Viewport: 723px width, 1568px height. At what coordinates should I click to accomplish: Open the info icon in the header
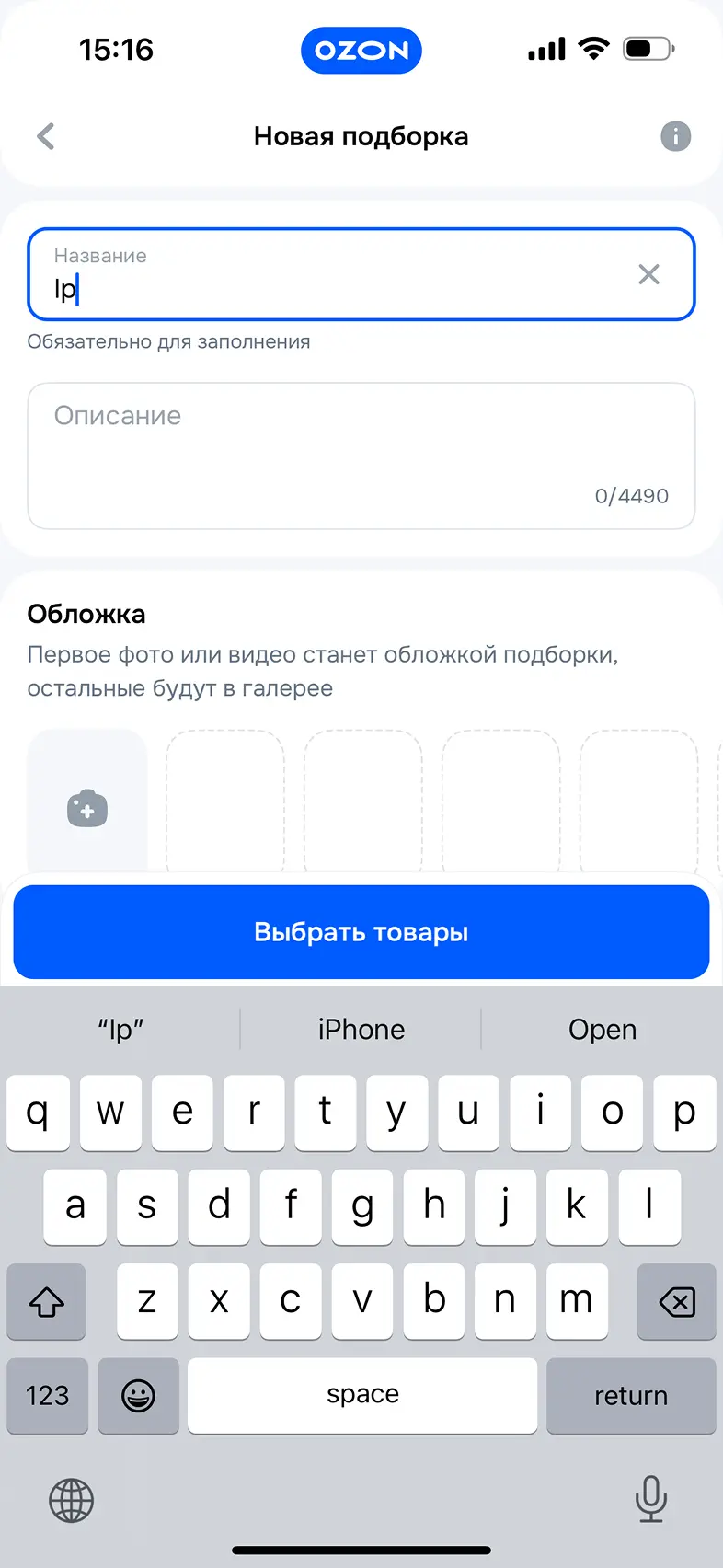(x=675, y=136)
